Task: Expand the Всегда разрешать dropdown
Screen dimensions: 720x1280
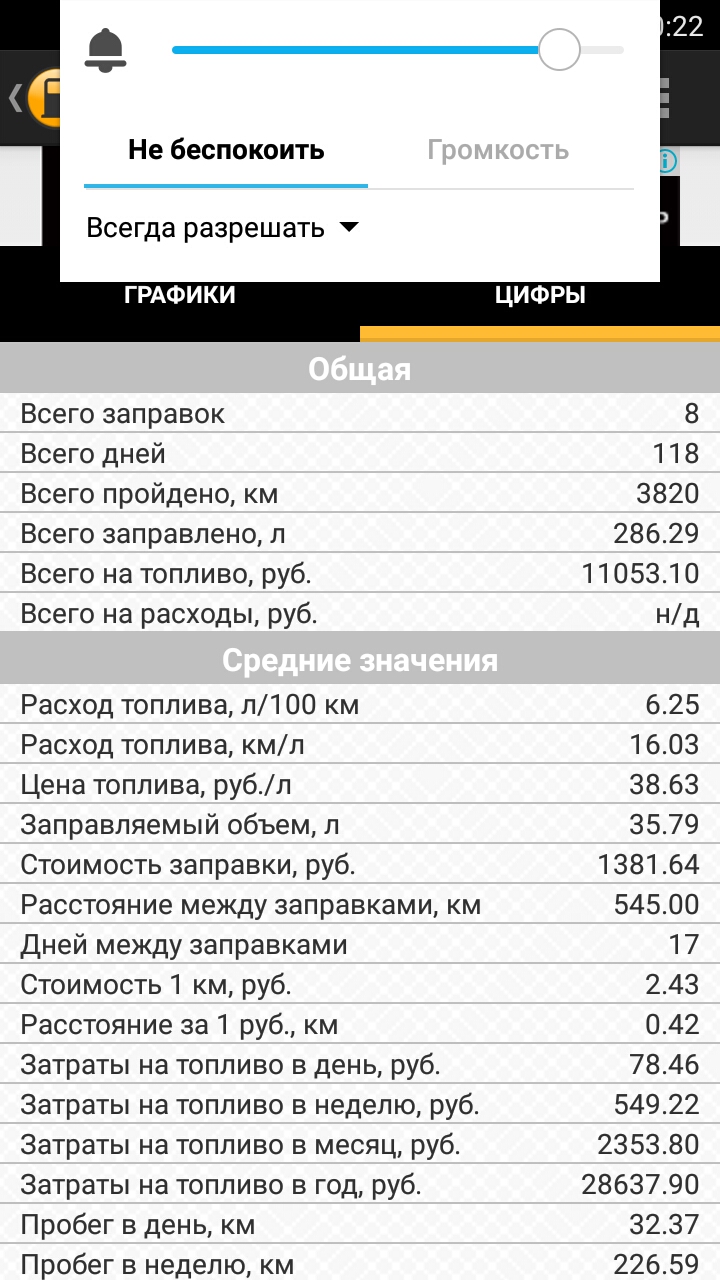Action: (x=222, y=228)
